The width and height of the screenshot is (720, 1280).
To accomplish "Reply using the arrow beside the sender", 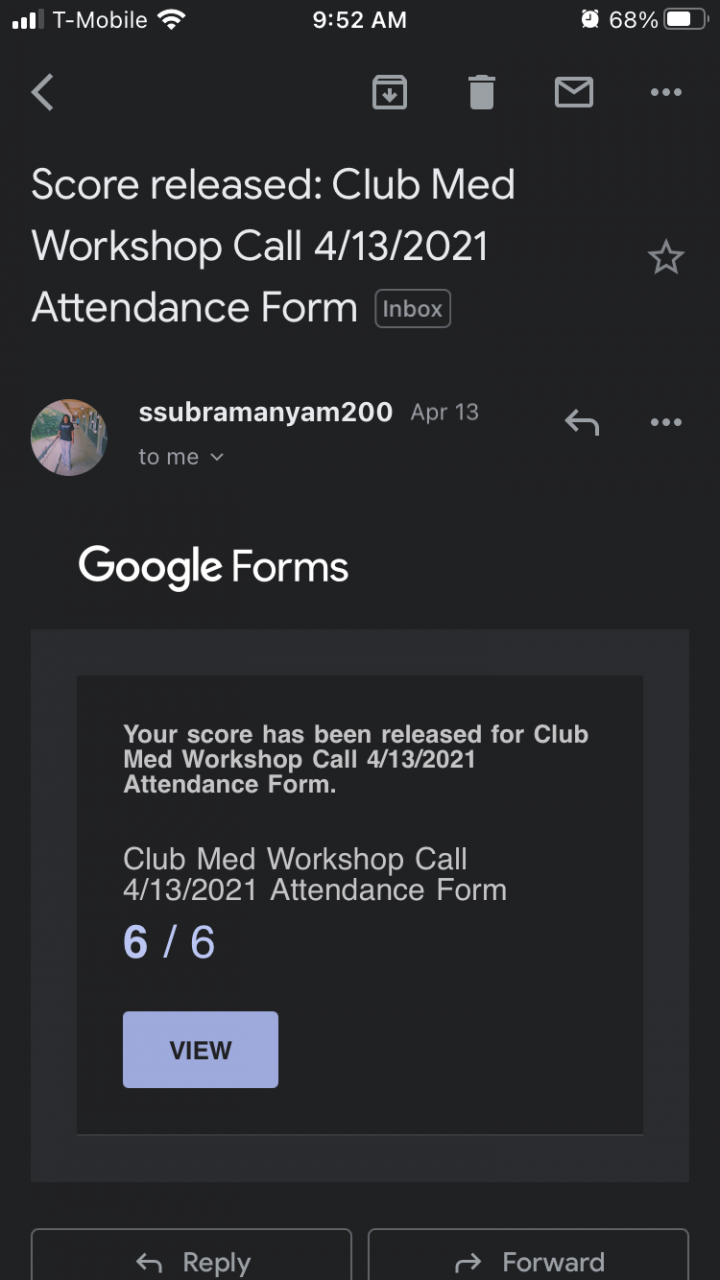I will 581,423.
